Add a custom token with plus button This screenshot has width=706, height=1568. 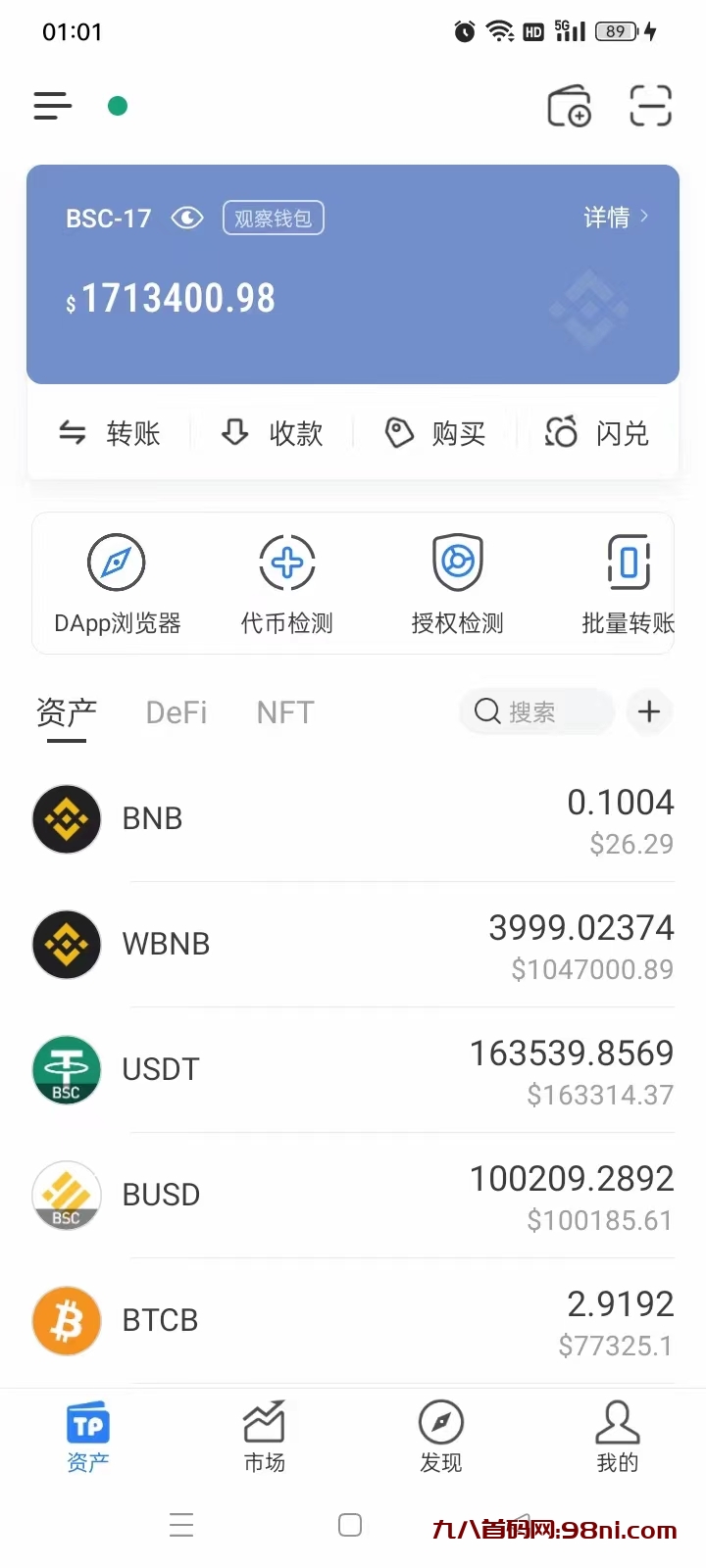click(649, 711)
